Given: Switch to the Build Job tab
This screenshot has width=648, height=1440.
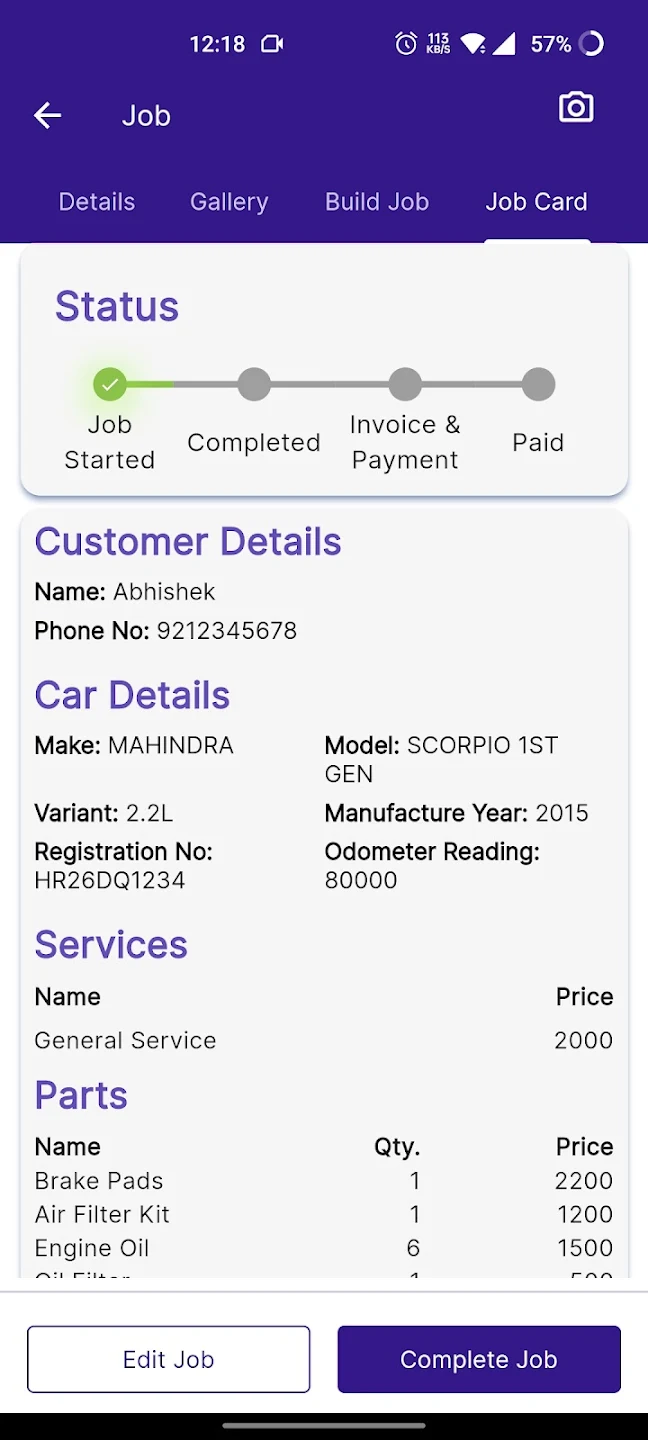Looking at the screenshot, I should pyautogui.click(x=377, y=202).
